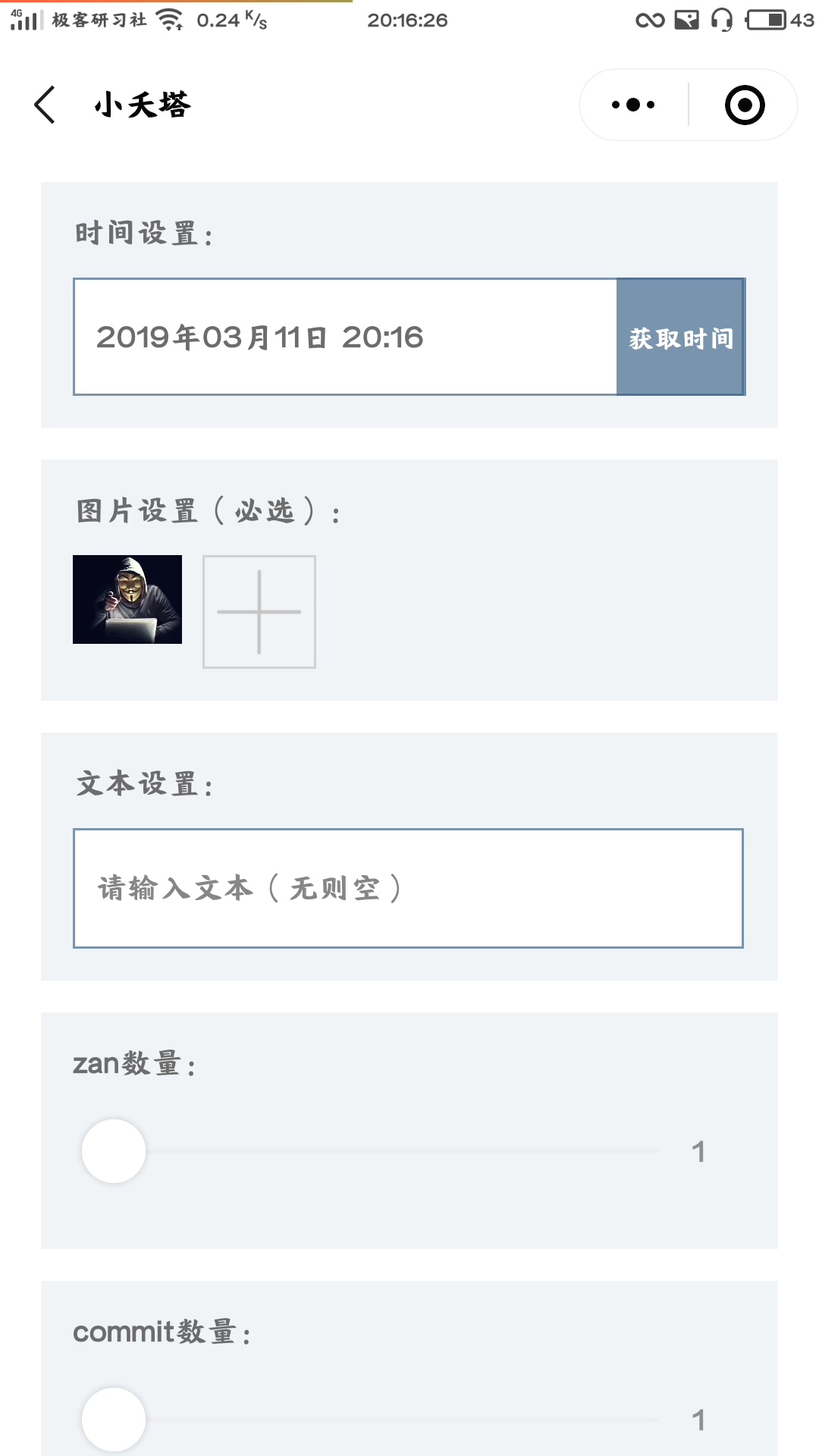Tap the commit数量 slider handle

[114, 1419]
